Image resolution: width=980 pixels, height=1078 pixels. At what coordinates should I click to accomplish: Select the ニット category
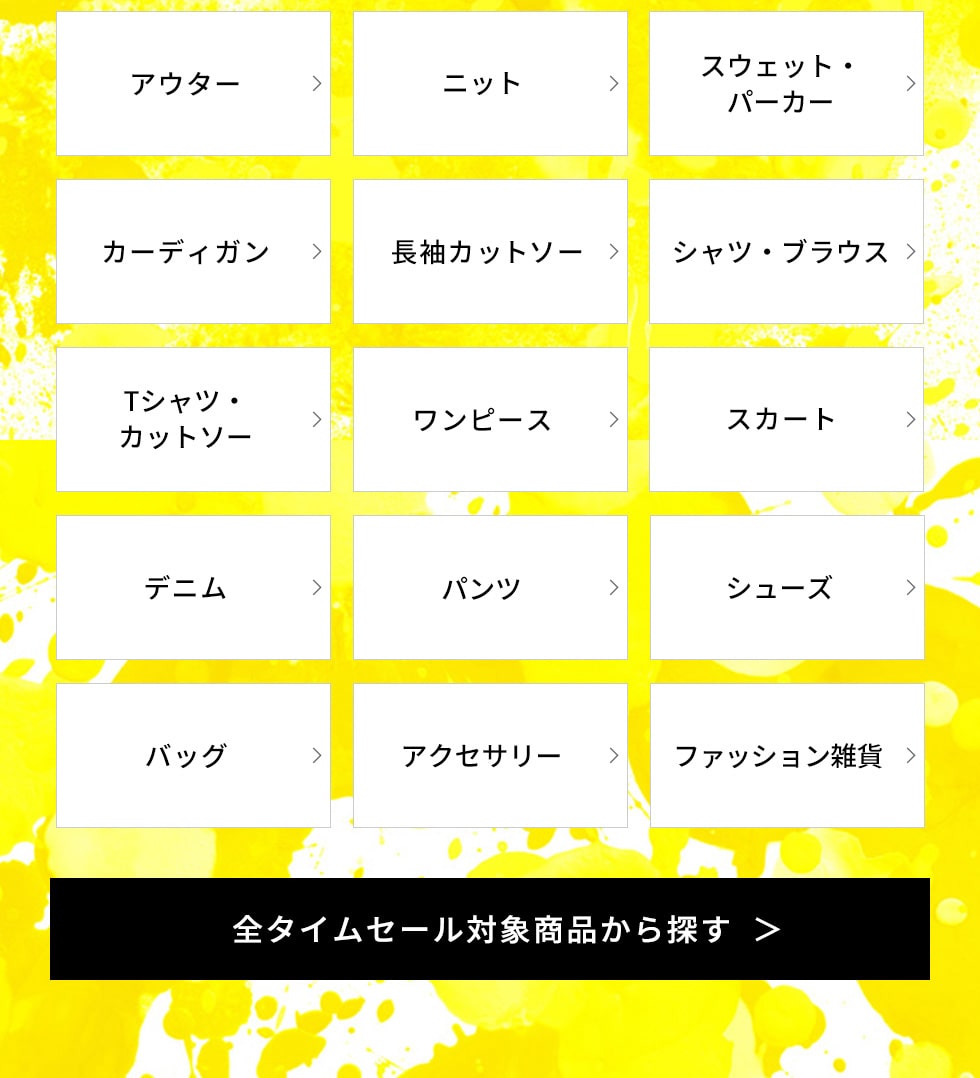[490, 84]
